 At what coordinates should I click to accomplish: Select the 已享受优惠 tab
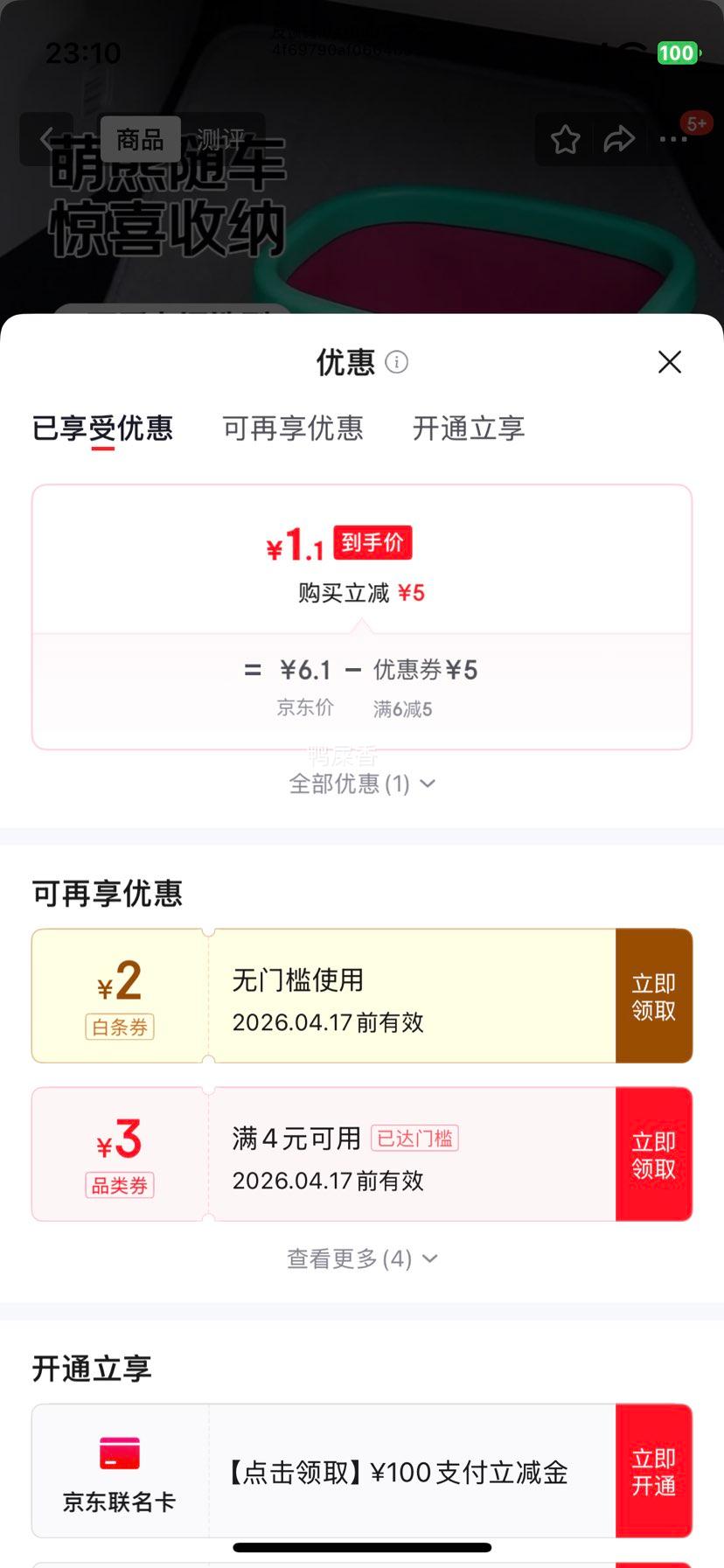tap(102, 429)
